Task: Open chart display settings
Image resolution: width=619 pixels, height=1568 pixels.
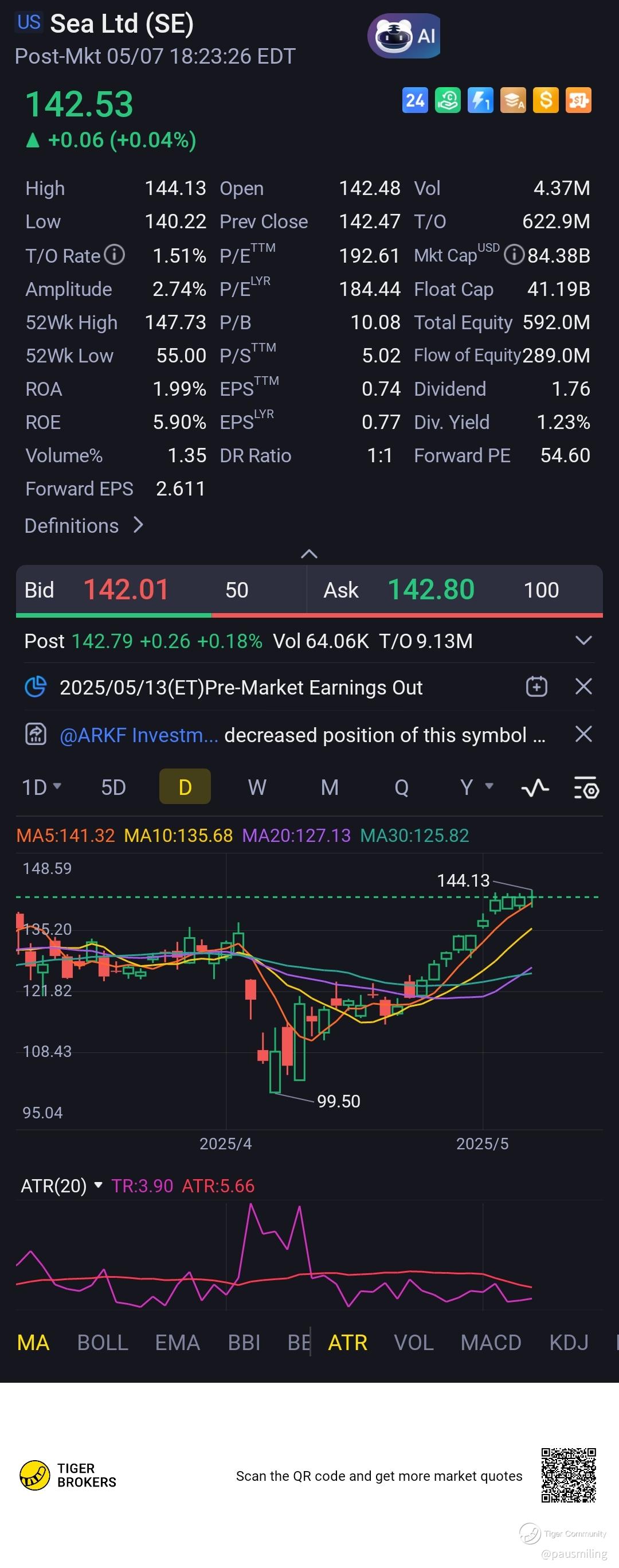Action: (x=586, y=788)
